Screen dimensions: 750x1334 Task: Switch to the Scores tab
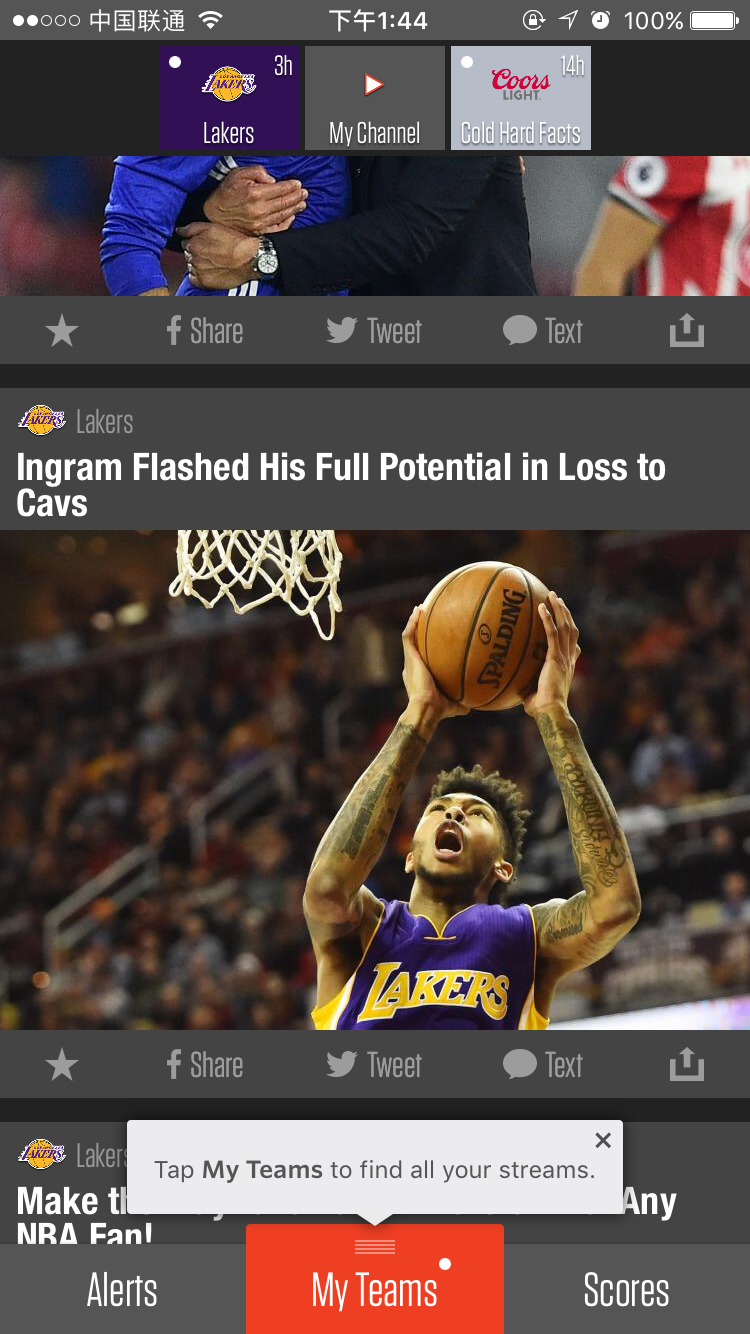[626, 1290]
